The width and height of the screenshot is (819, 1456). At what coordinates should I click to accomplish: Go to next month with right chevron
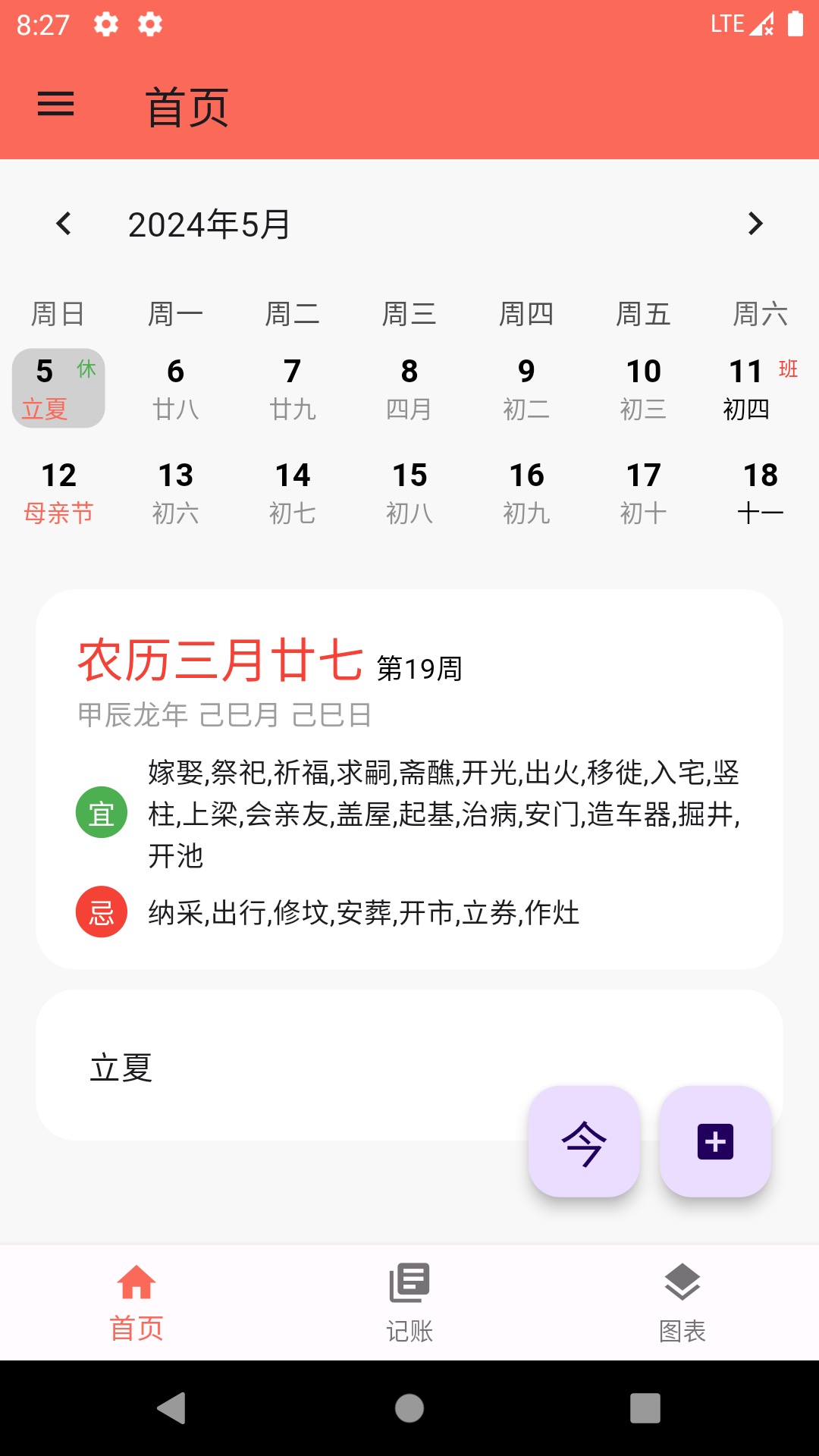click(x=755, y=224)
